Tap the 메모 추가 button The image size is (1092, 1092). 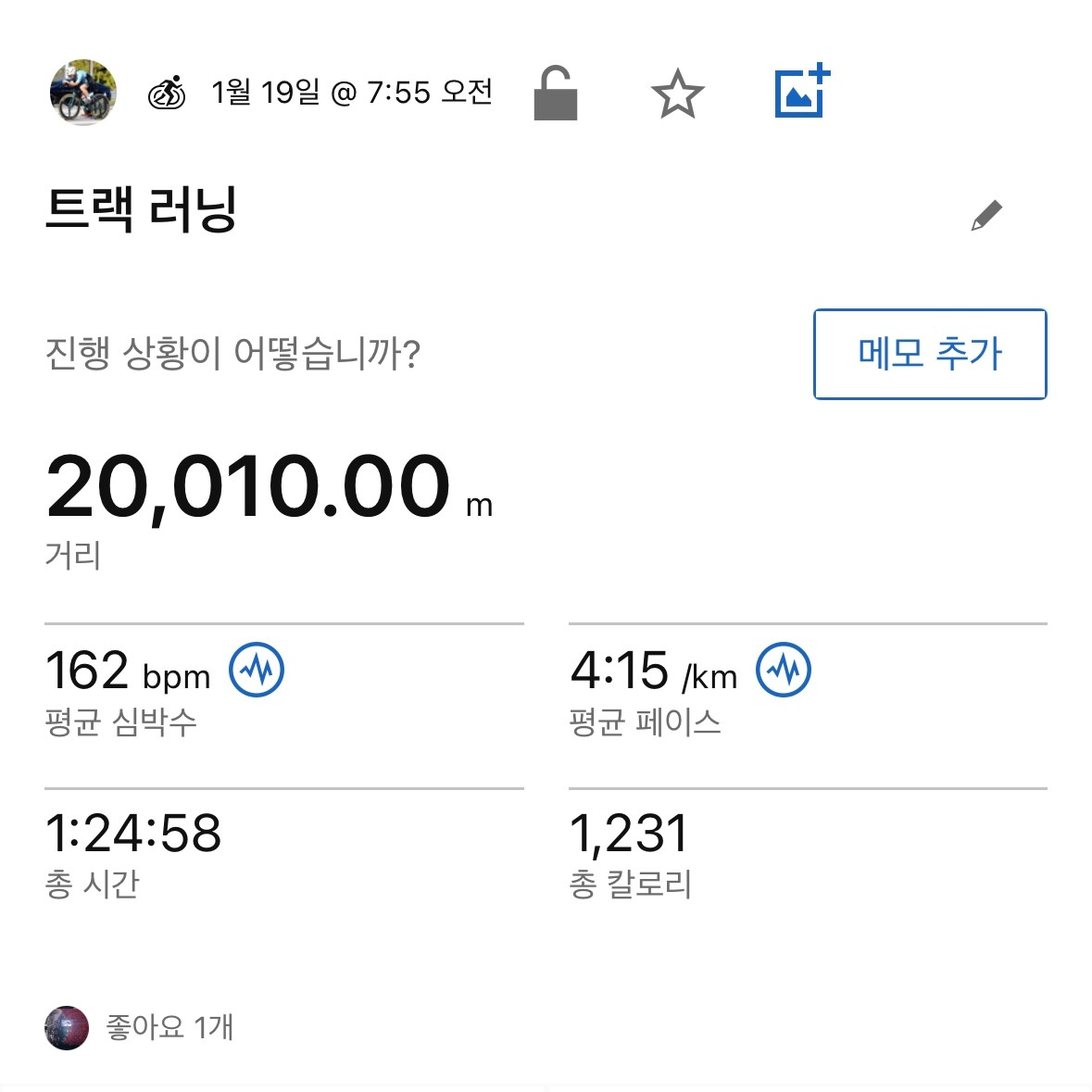coord(930,355)
